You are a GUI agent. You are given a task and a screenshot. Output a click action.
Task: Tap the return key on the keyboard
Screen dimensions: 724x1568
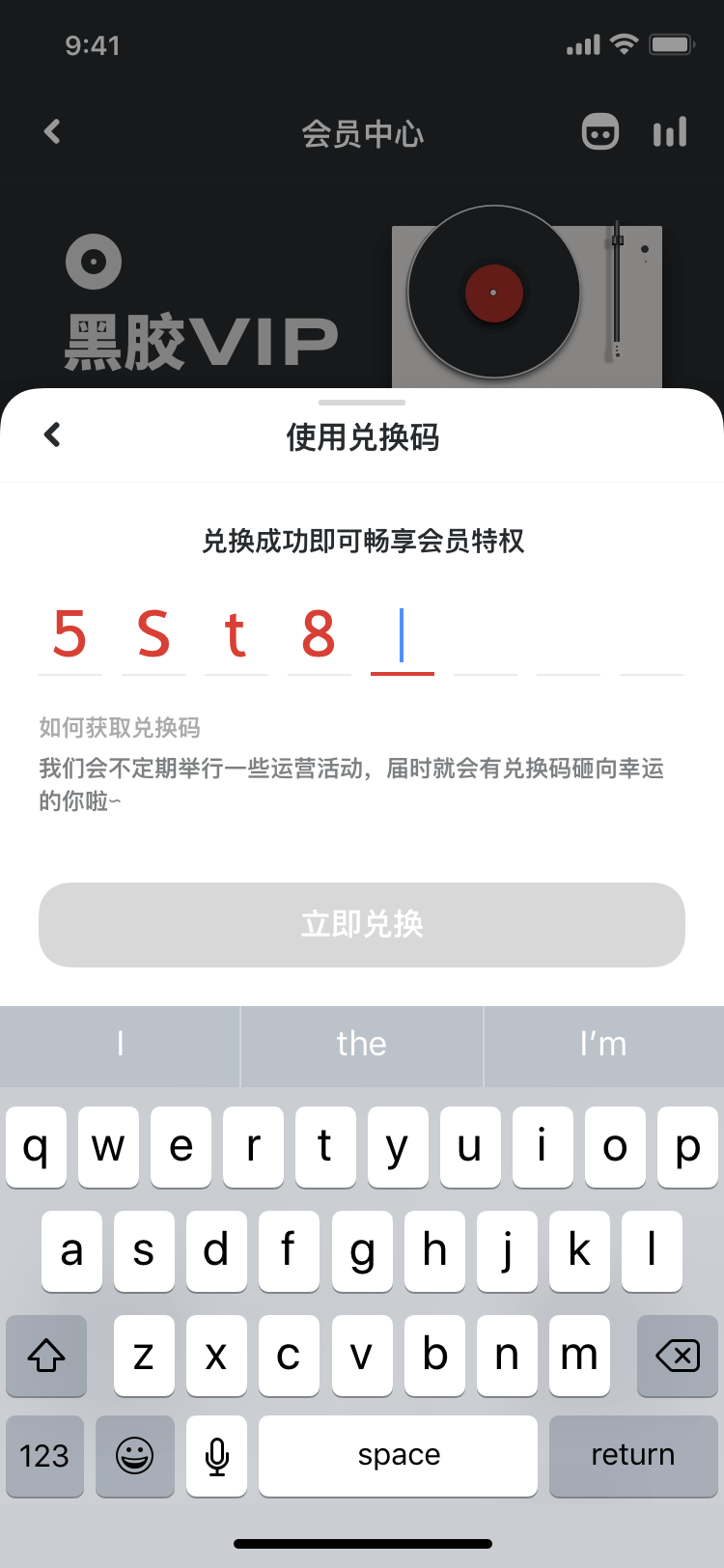(x=633, y=1456)
